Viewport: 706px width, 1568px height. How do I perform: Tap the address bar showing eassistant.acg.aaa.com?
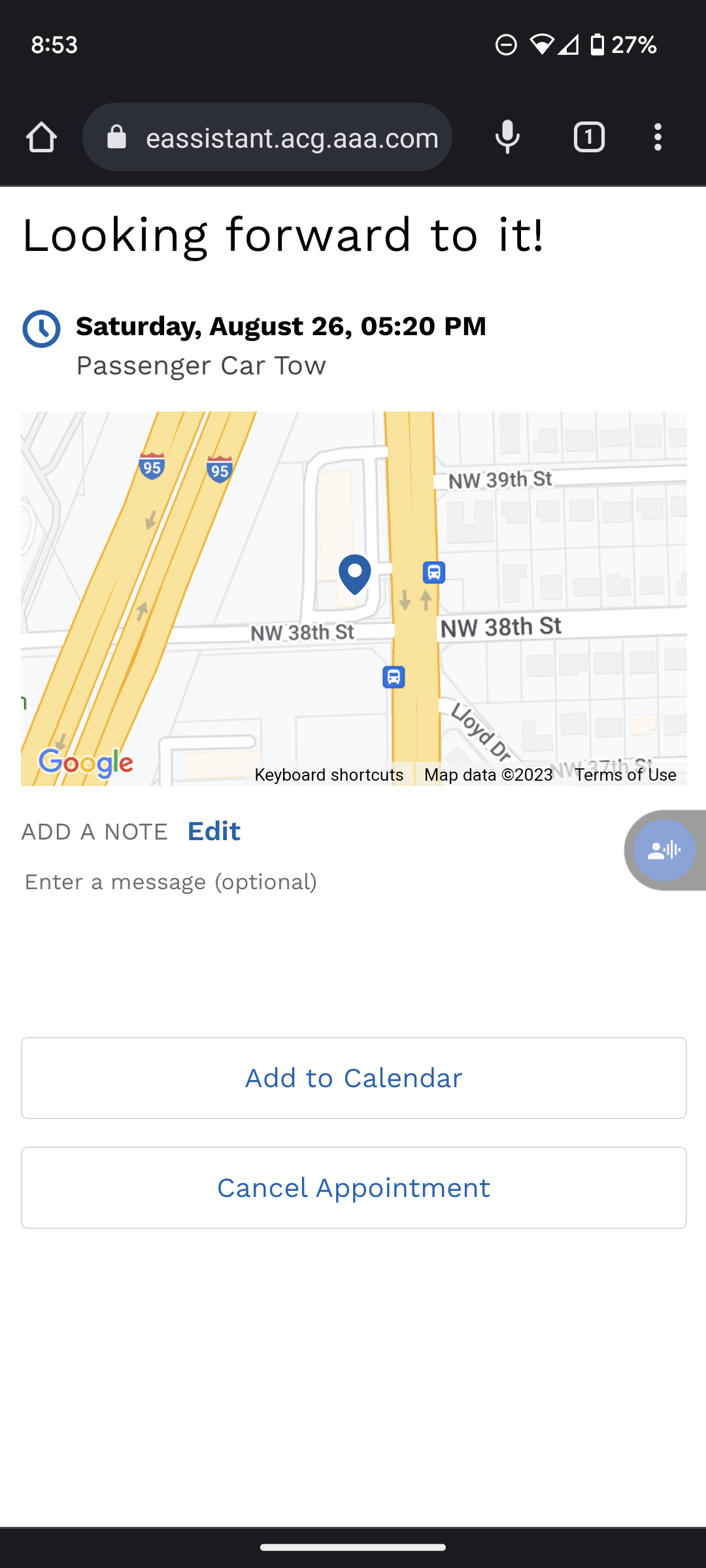(291, 137)
